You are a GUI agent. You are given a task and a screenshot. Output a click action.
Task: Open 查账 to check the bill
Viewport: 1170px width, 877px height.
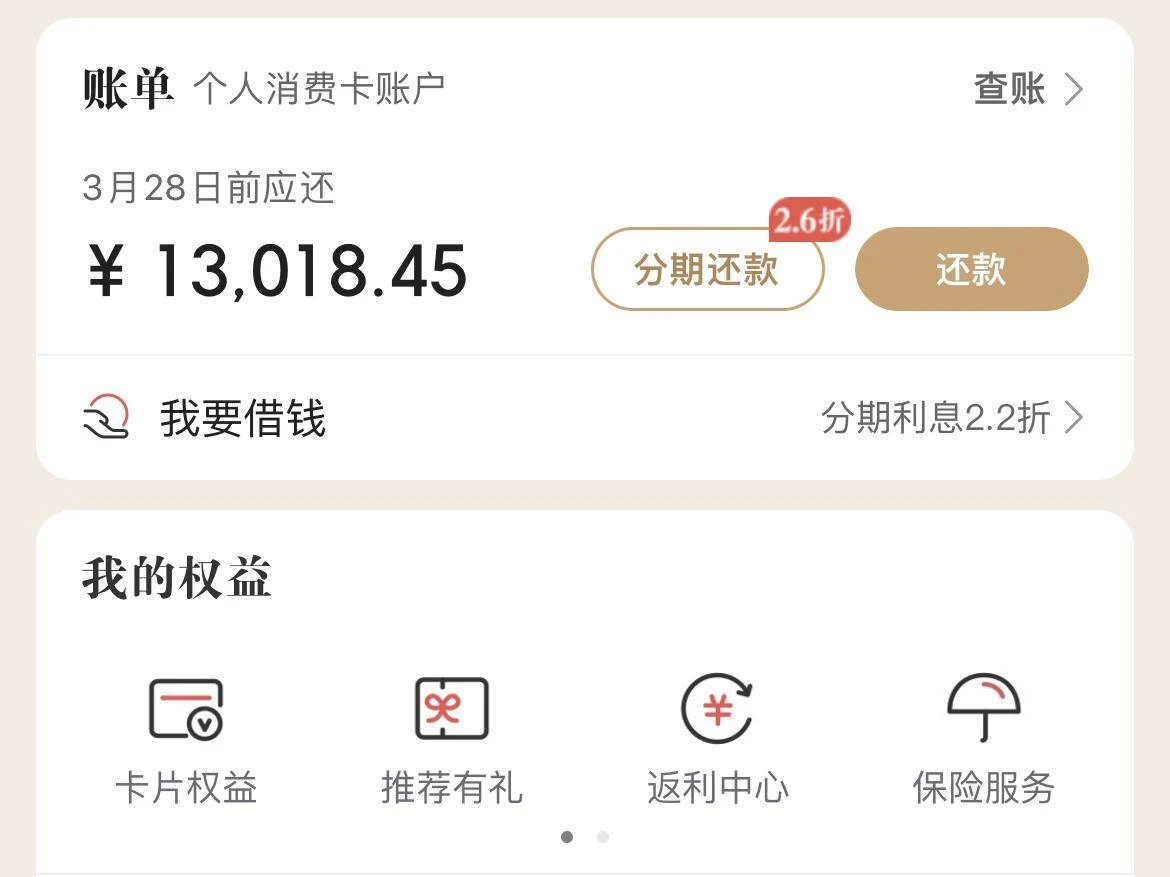pyautogui.click(x=1027, y=89)
